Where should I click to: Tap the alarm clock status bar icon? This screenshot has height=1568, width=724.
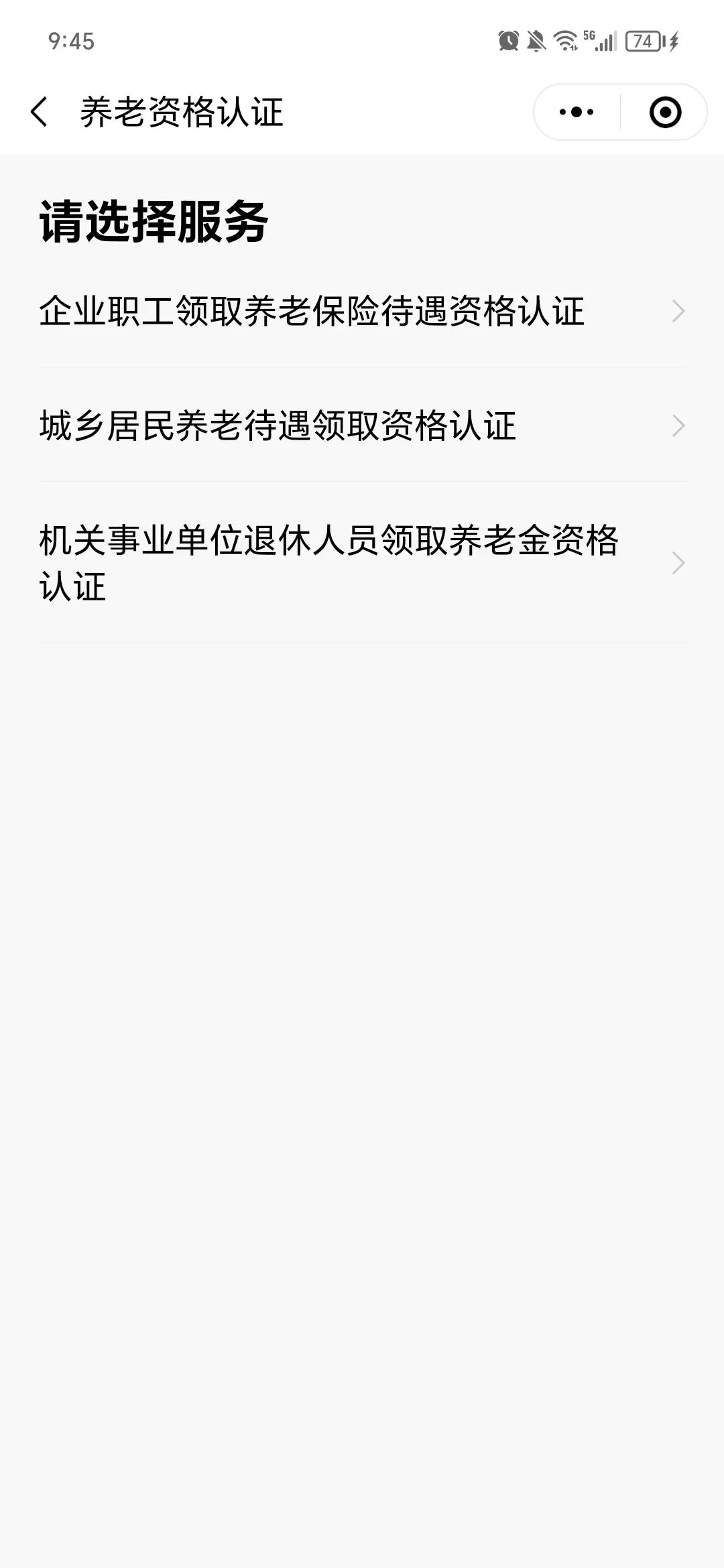click(507, 42)
